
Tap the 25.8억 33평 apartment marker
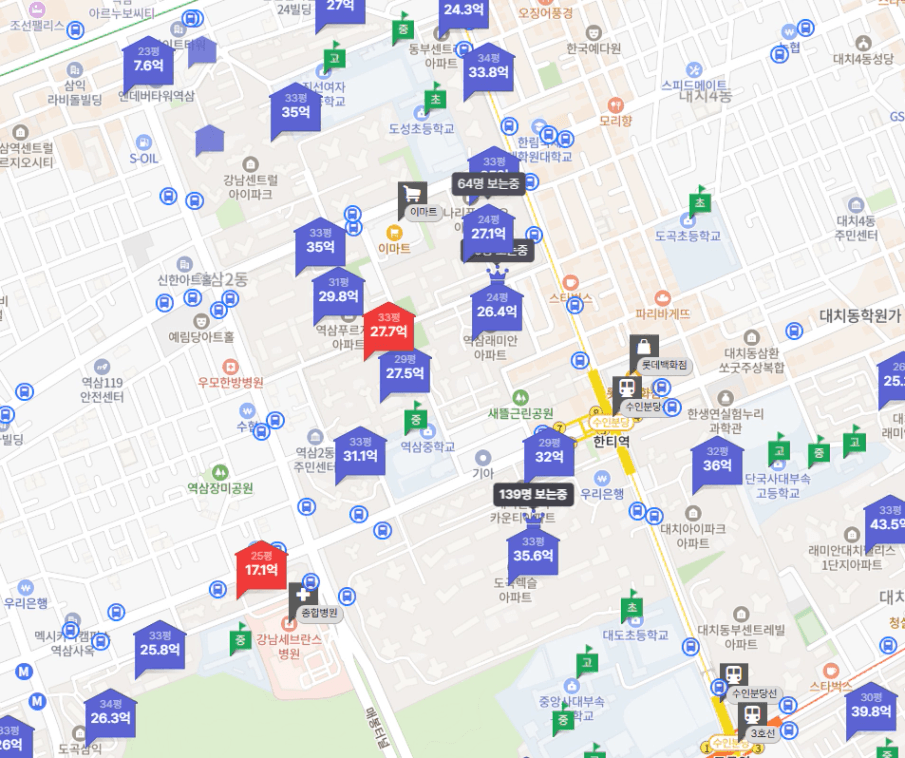(160, 647)
